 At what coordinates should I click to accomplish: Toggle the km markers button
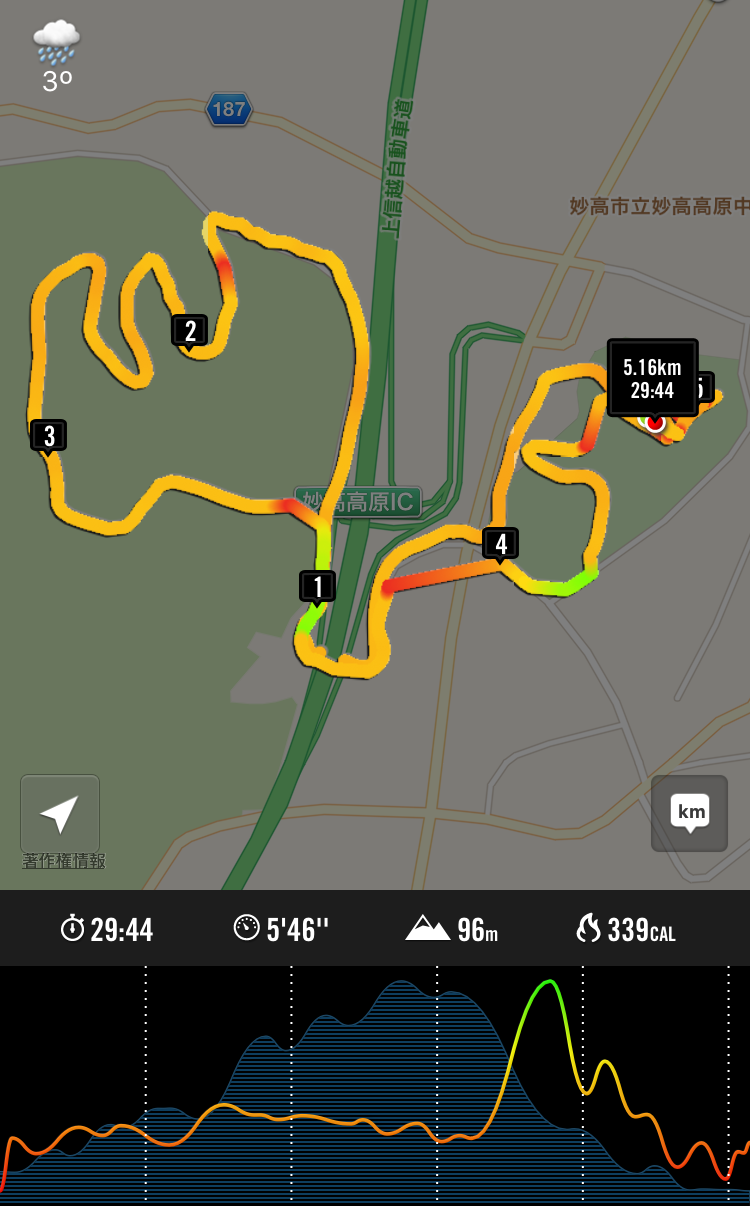tap(689, 813)
